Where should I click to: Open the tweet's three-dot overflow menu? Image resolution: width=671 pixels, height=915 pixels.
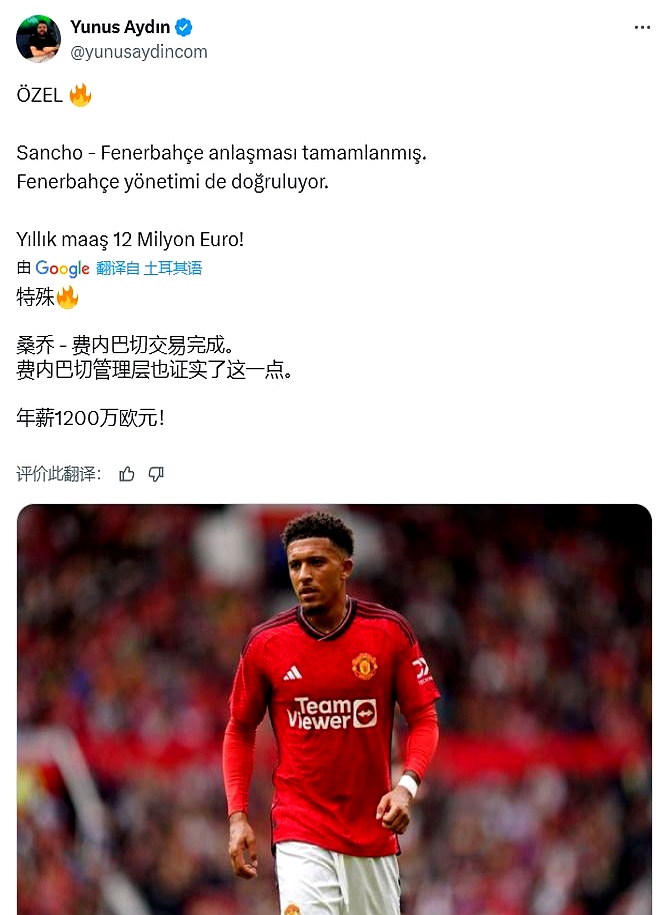(x=642, y=27)
